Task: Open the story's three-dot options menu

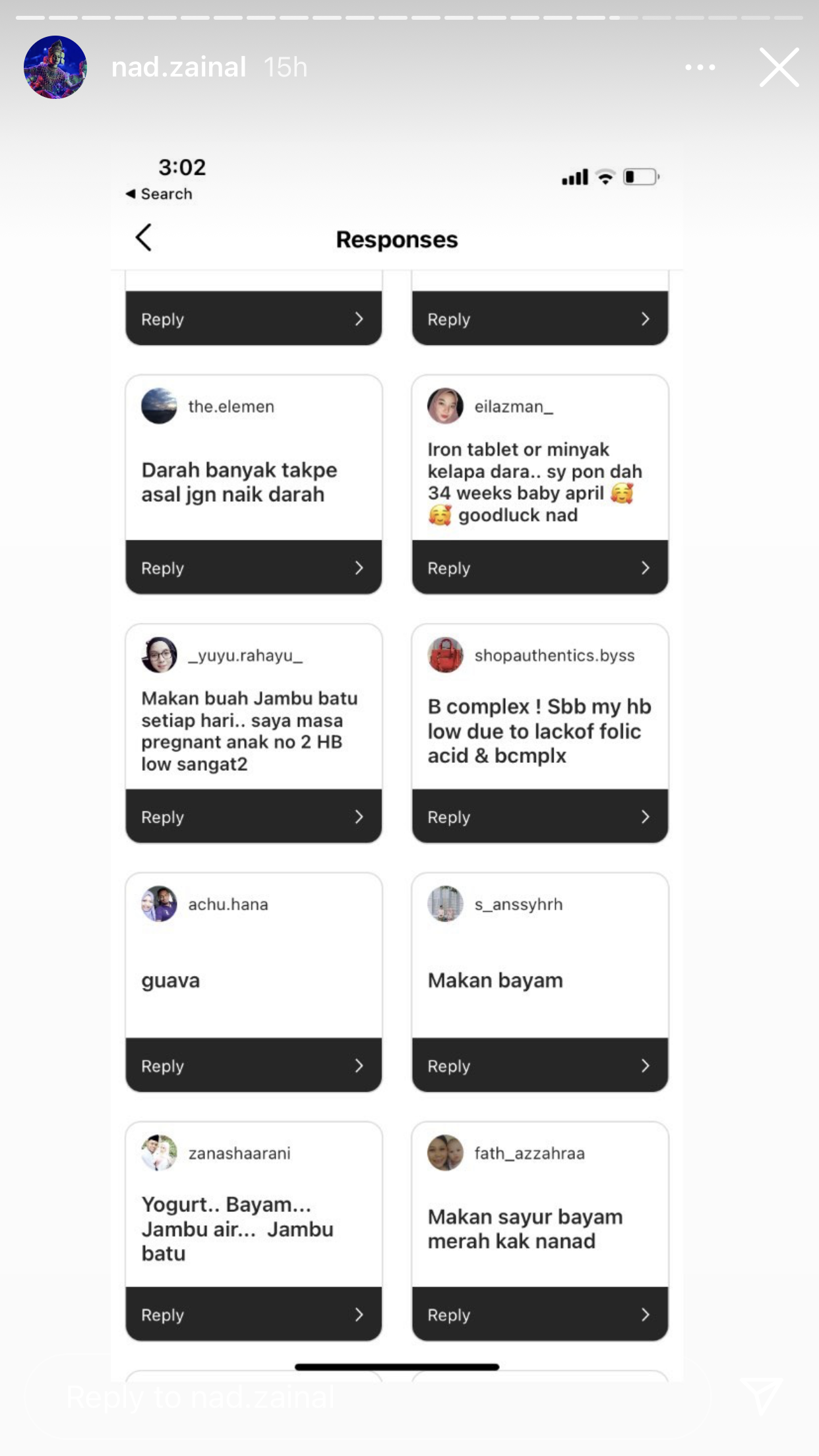Action: (x=700, y=67)
